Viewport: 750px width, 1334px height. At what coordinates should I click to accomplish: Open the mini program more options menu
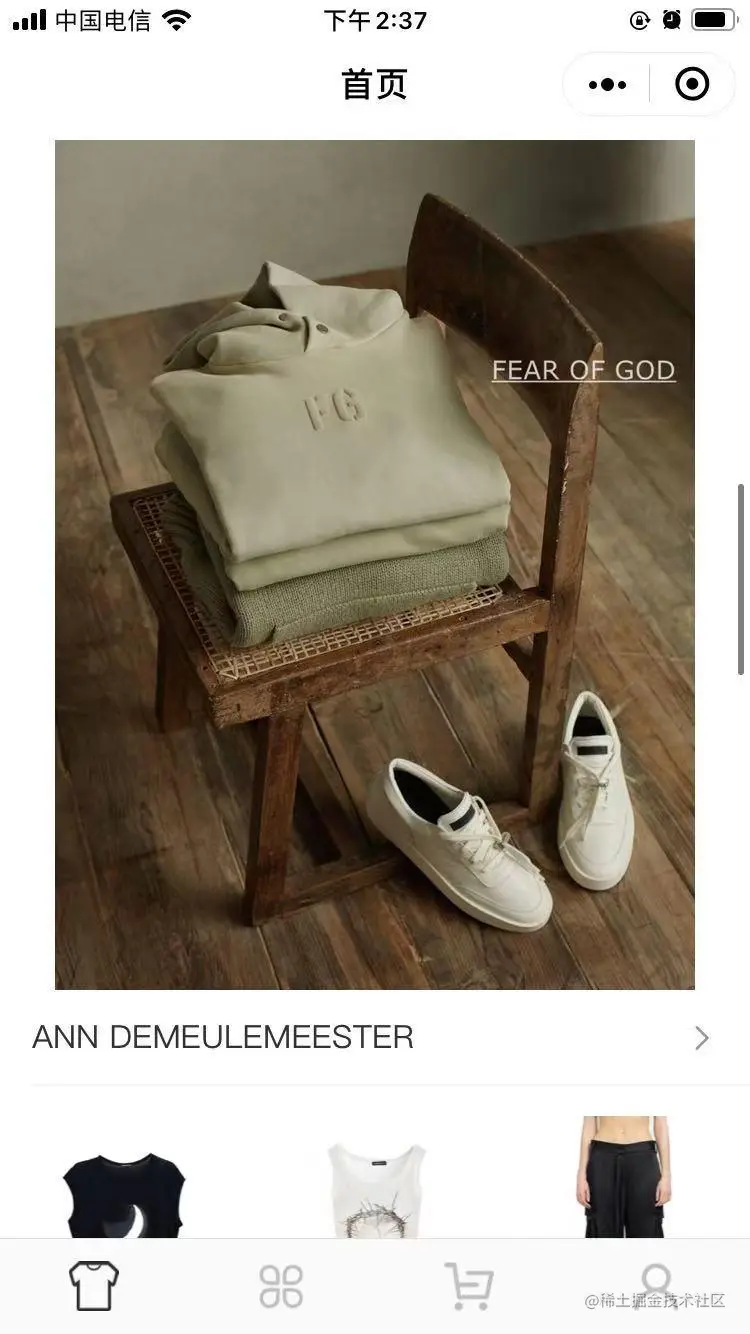coord(607,85)
